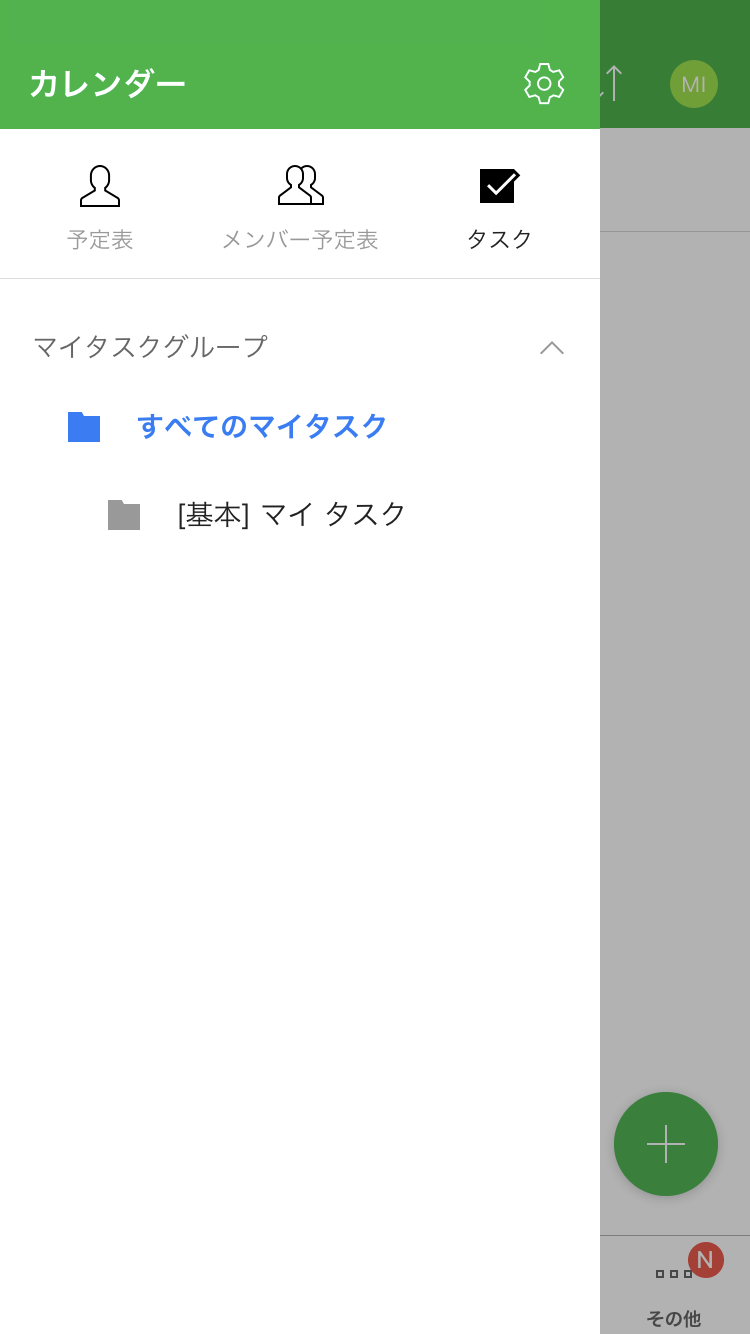Open calendar settings gear icon
This screenshot has height=1334, width=750.
[544, 84]
